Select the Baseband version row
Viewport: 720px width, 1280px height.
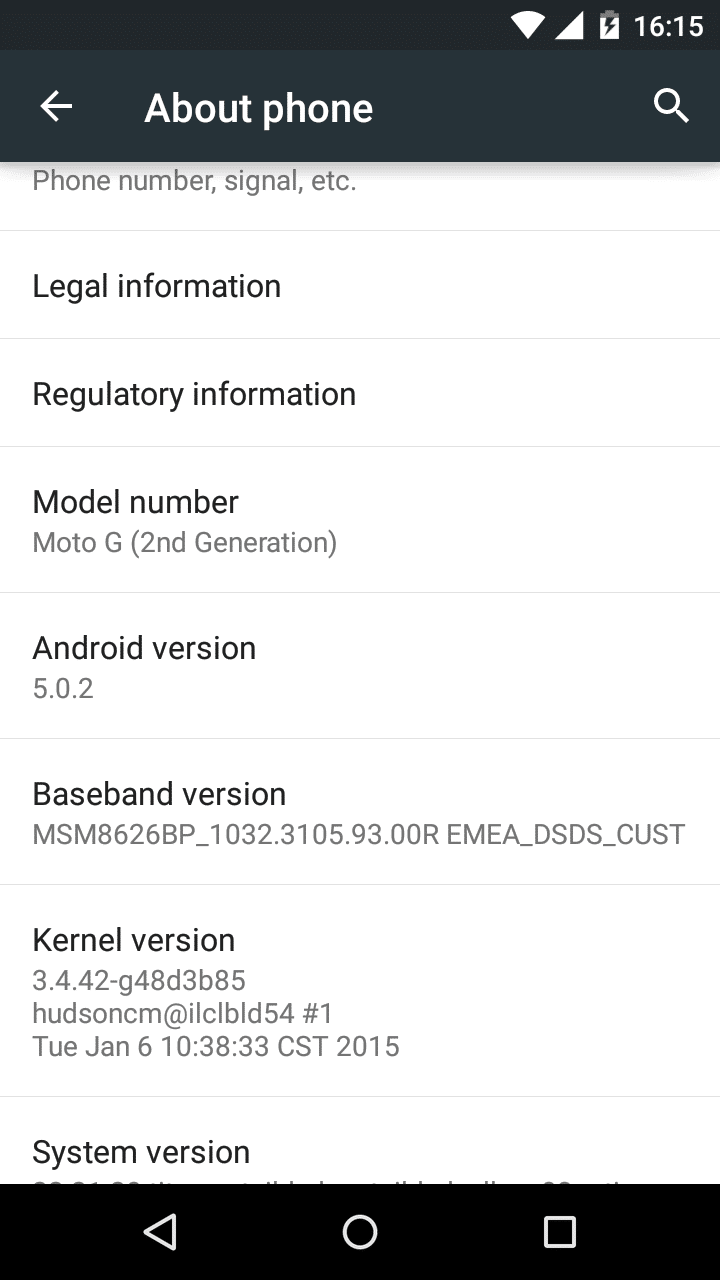(360, 812)
